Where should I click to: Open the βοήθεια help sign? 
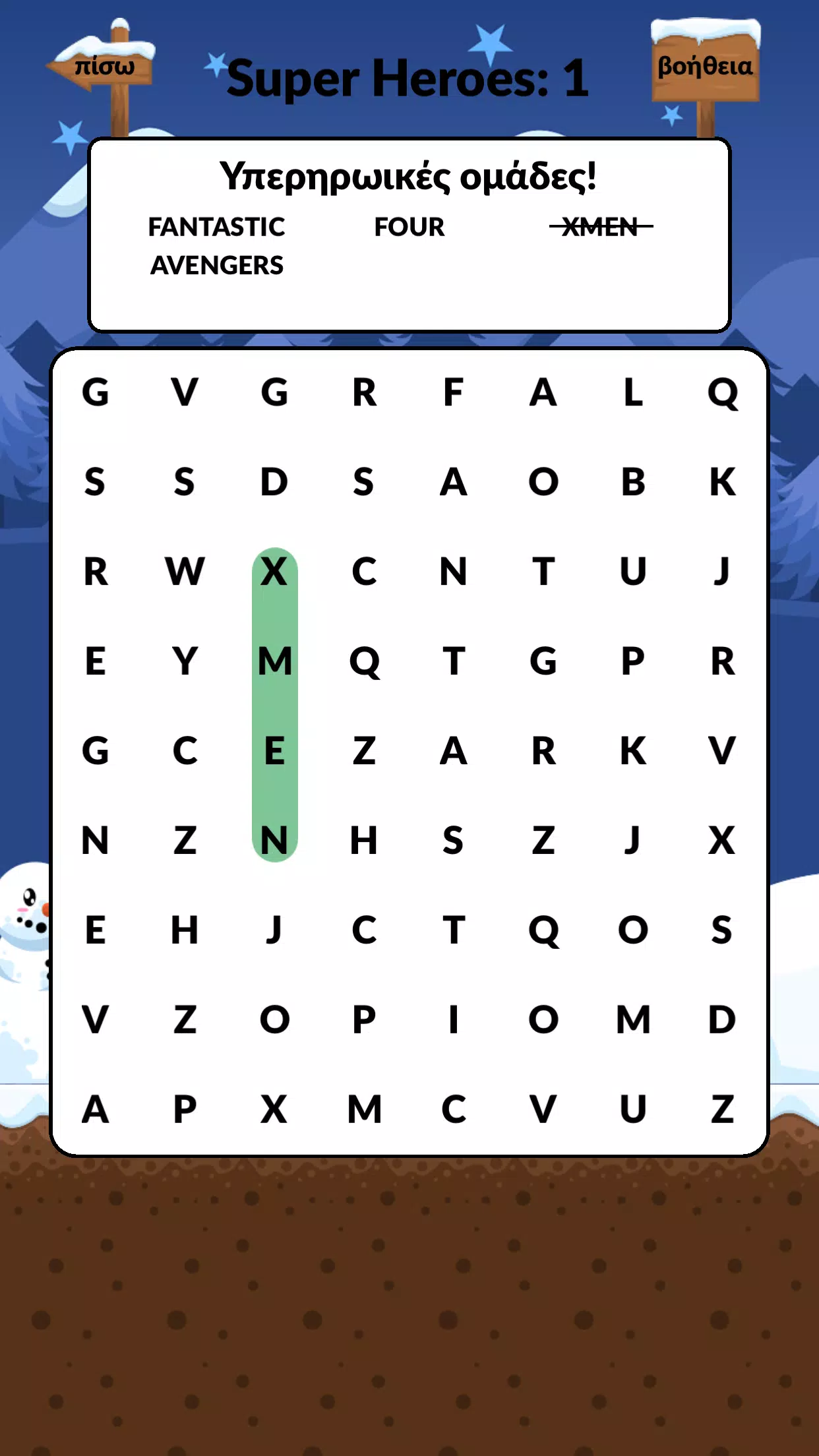coord(705,67)
